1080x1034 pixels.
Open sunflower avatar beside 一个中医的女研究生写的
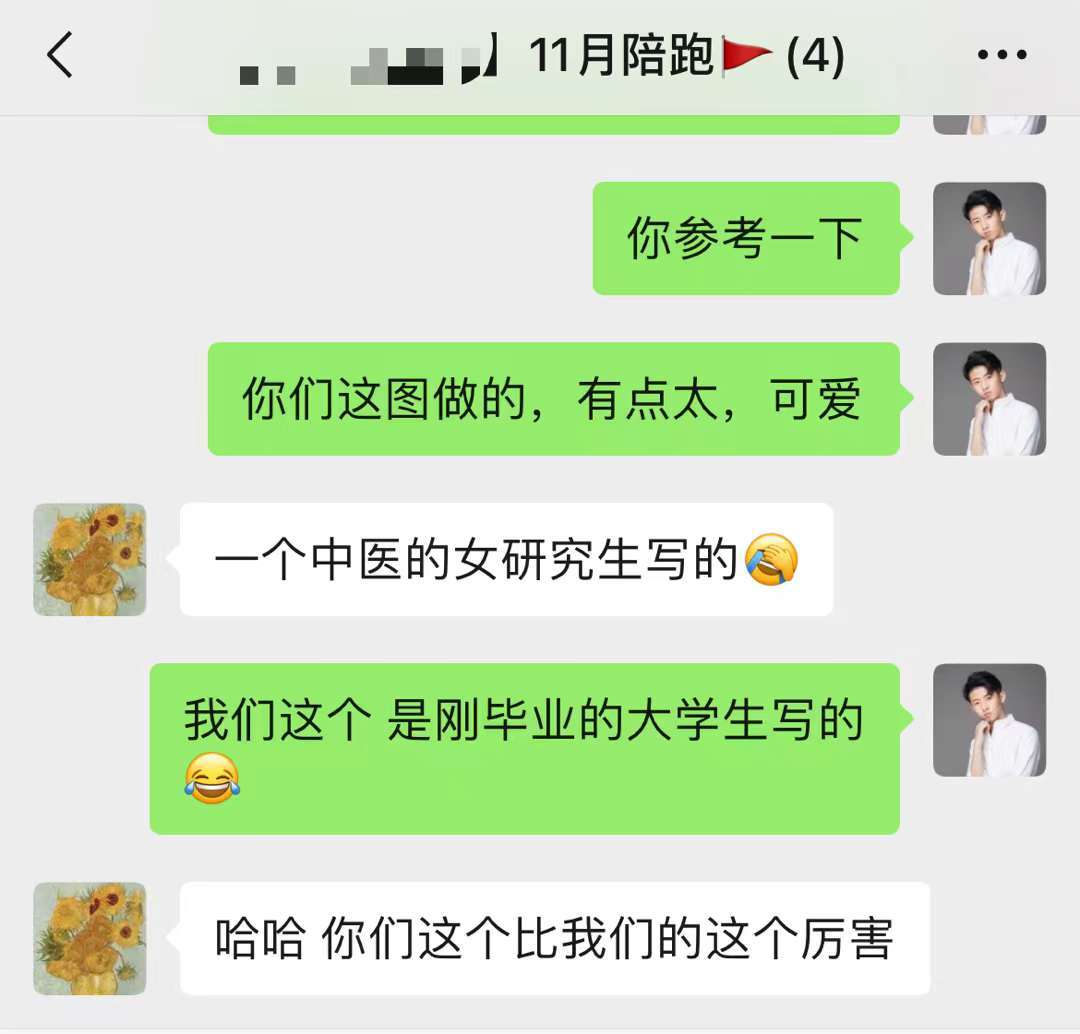90,559
